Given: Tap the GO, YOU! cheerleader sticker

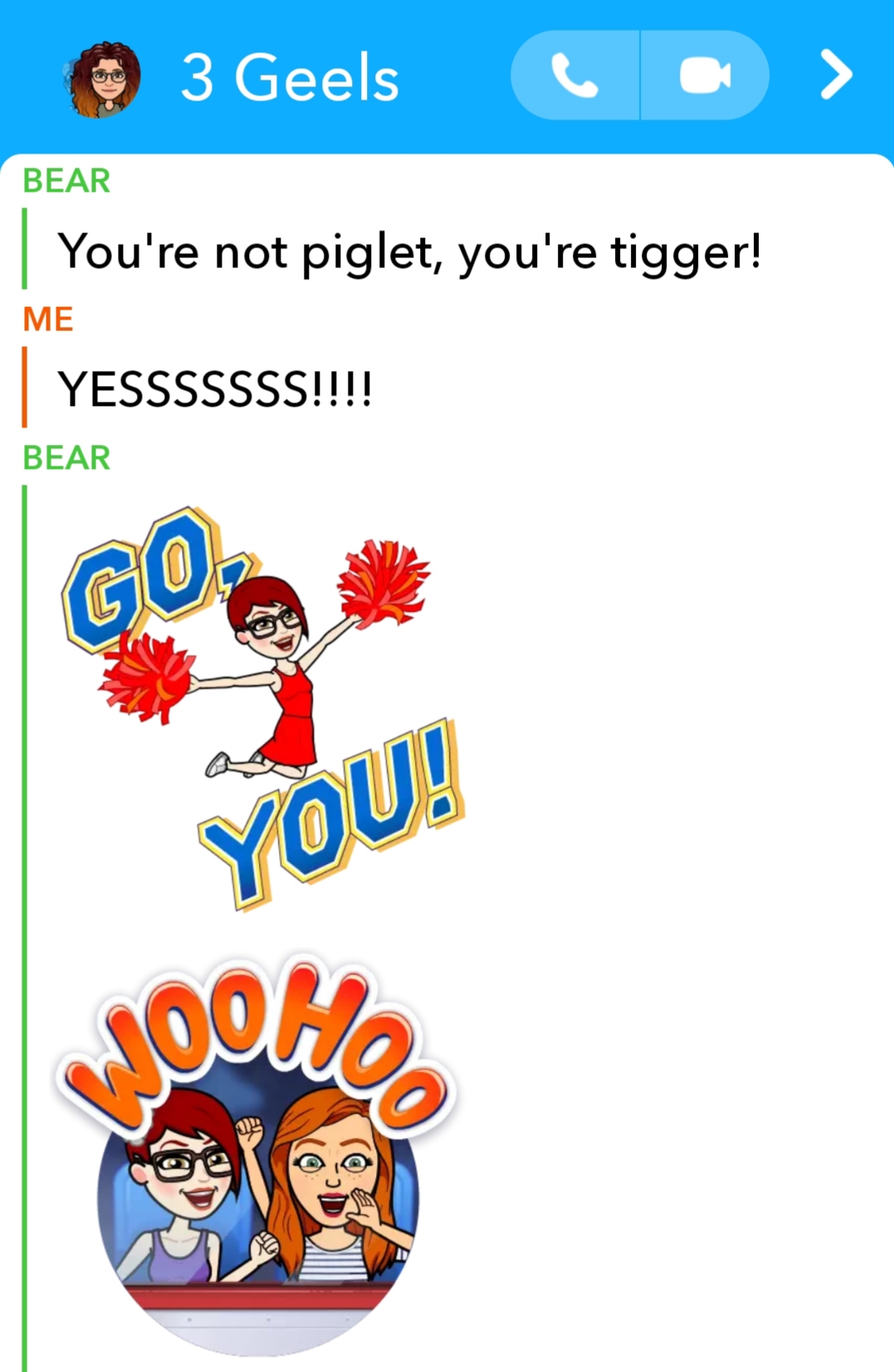Looking at the screenshot, I should click(x=263, y=706).
